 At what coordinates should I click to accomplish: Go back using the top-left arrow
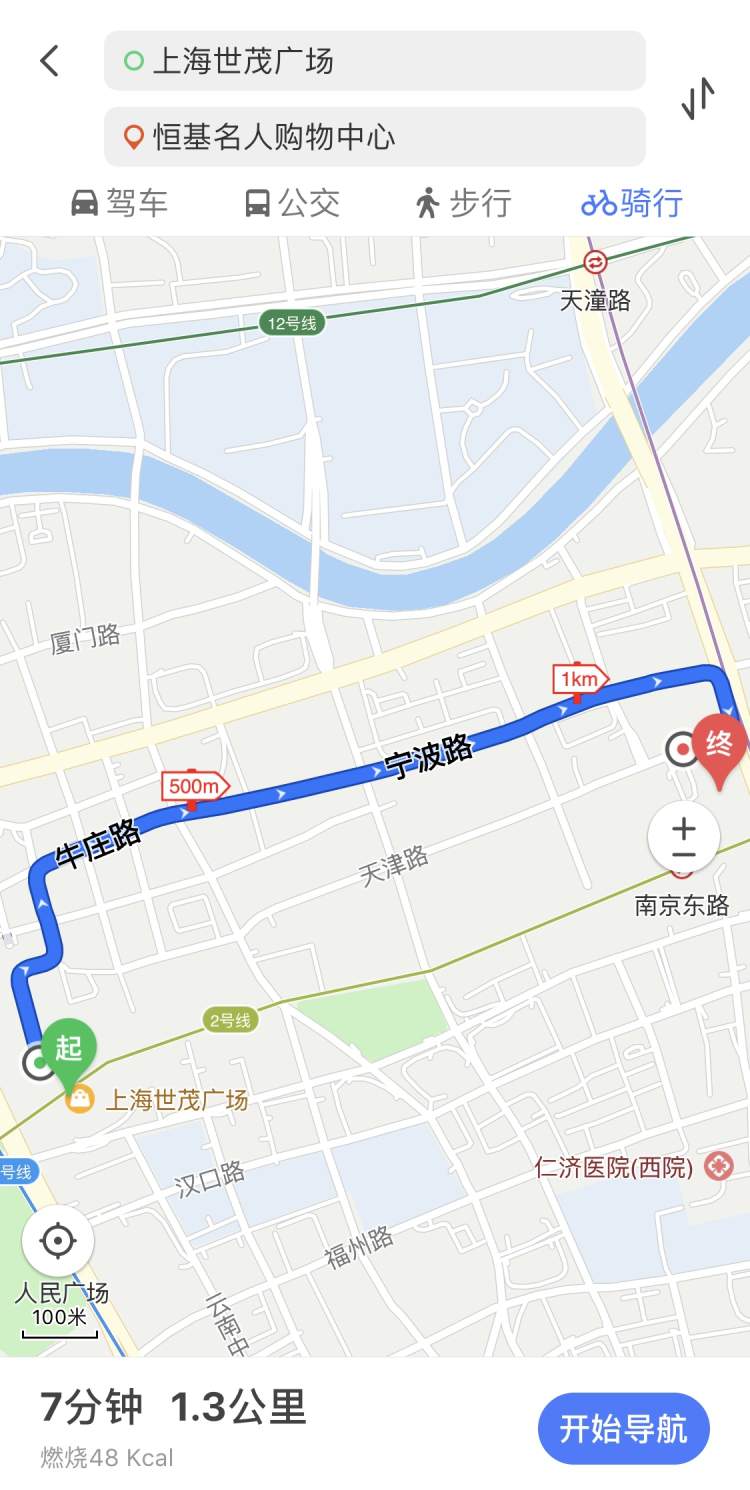click(x=50, y=61)
